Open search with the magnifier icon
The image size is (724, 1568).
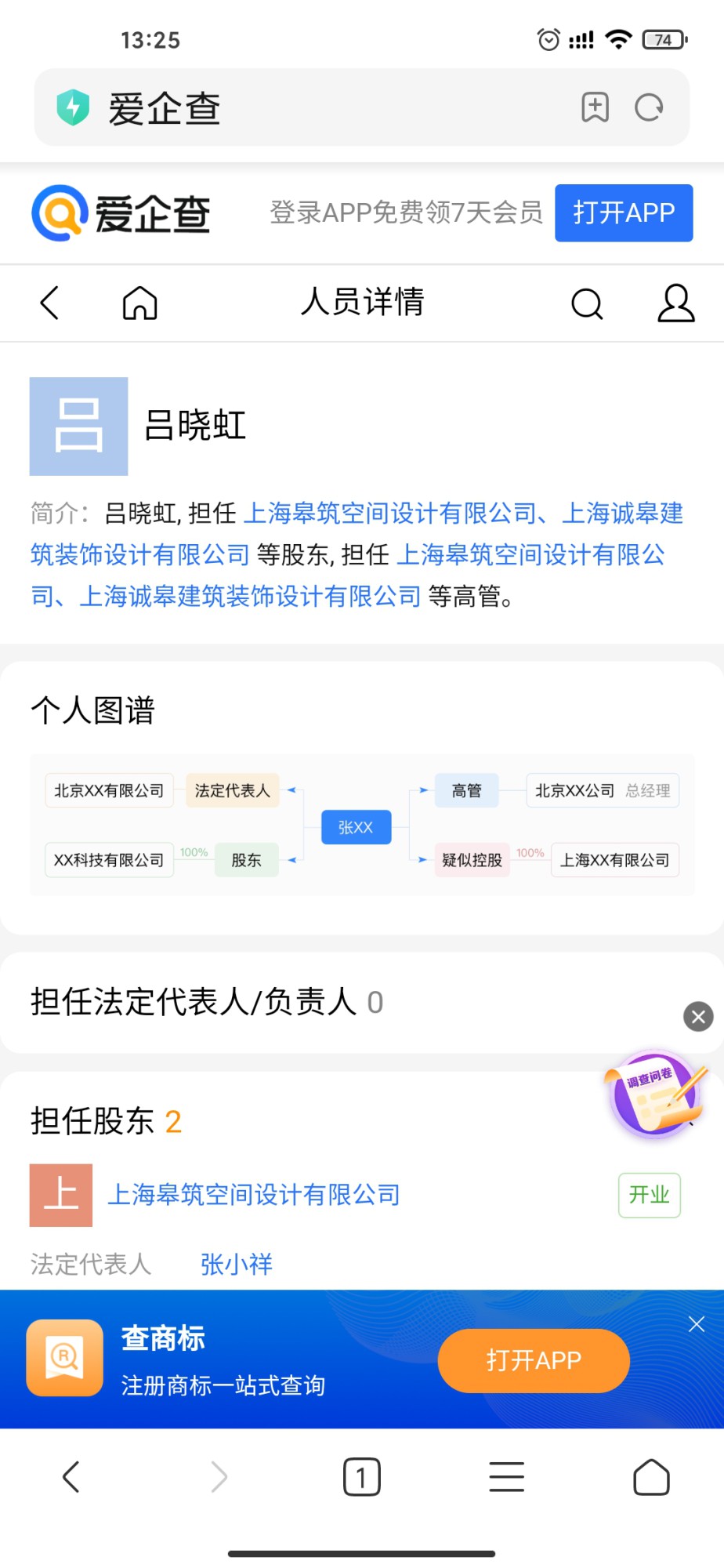click(x=586, y=303)
